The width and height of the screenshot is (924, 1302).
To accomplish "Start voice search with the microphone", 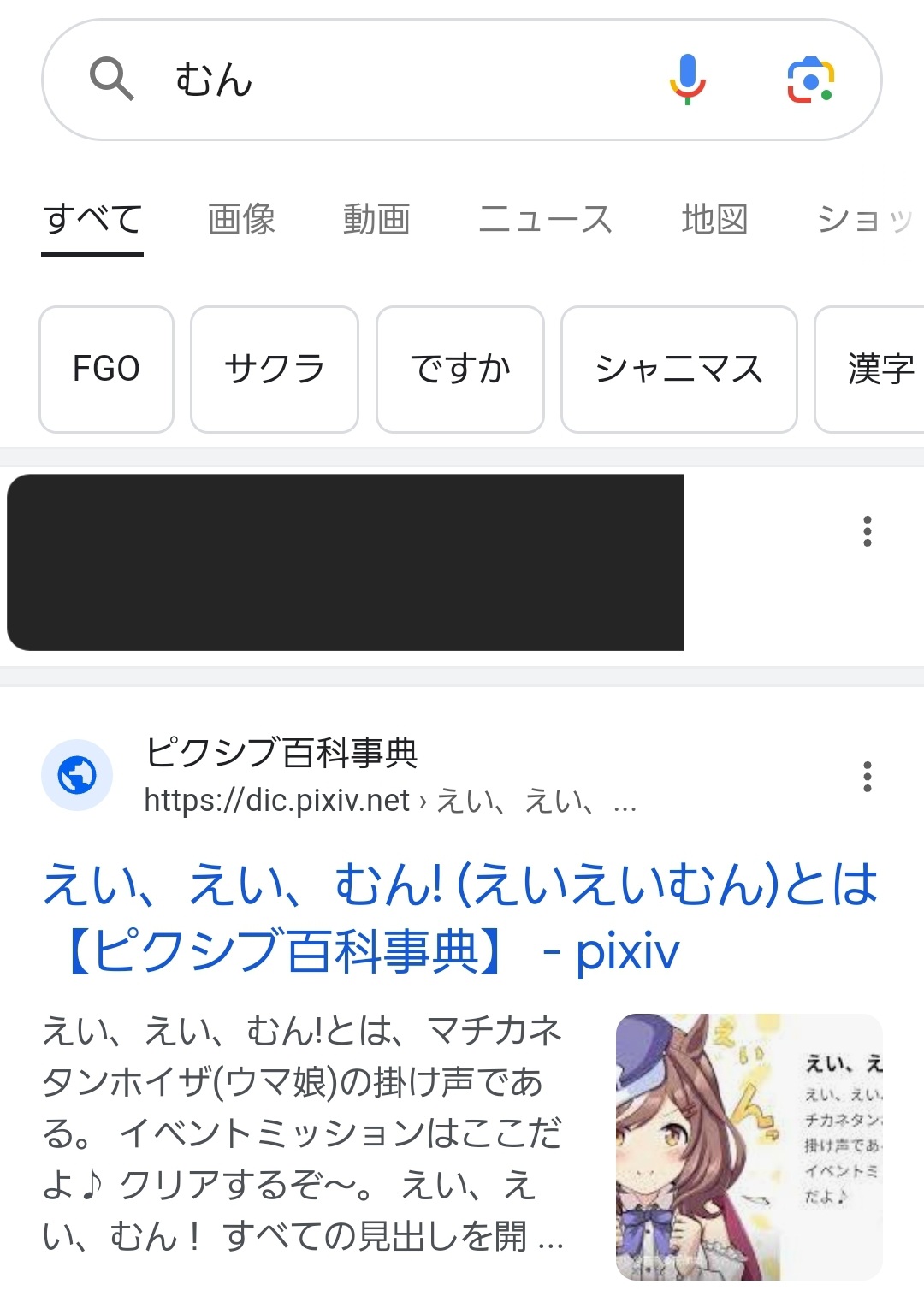I will [x=687, y=80].
